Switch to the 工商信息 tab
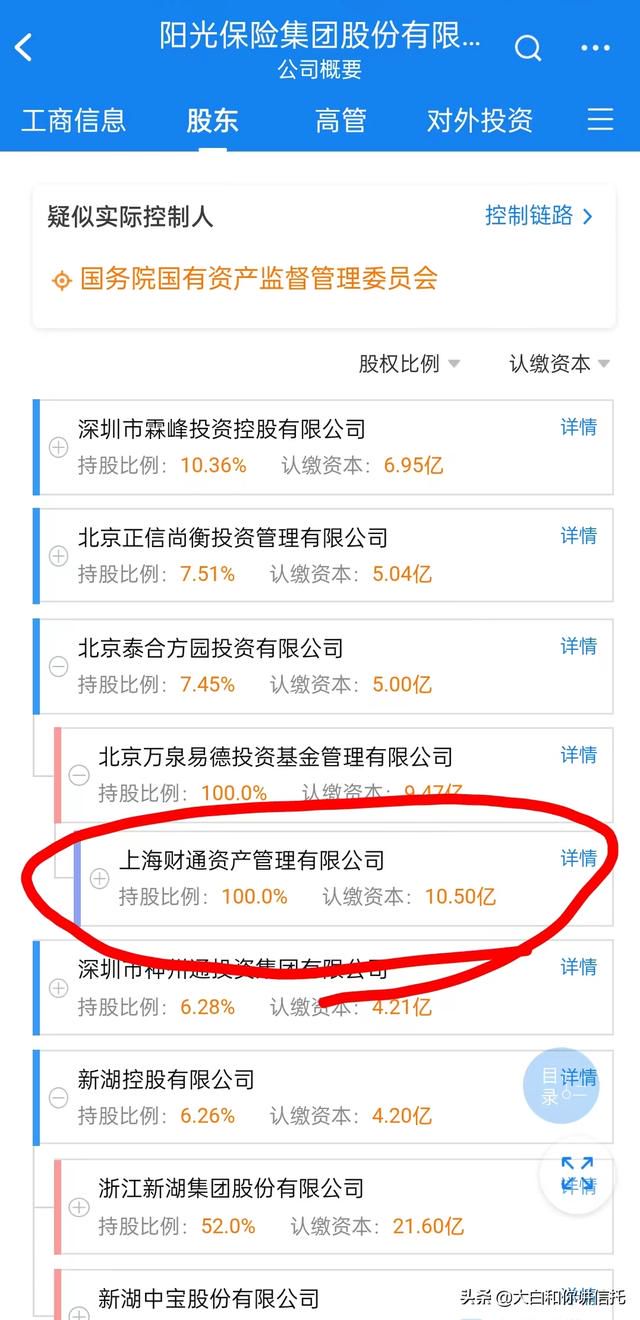Viewport: 640px width, 1320px height. pyautogui.click(x=74, y=121)
